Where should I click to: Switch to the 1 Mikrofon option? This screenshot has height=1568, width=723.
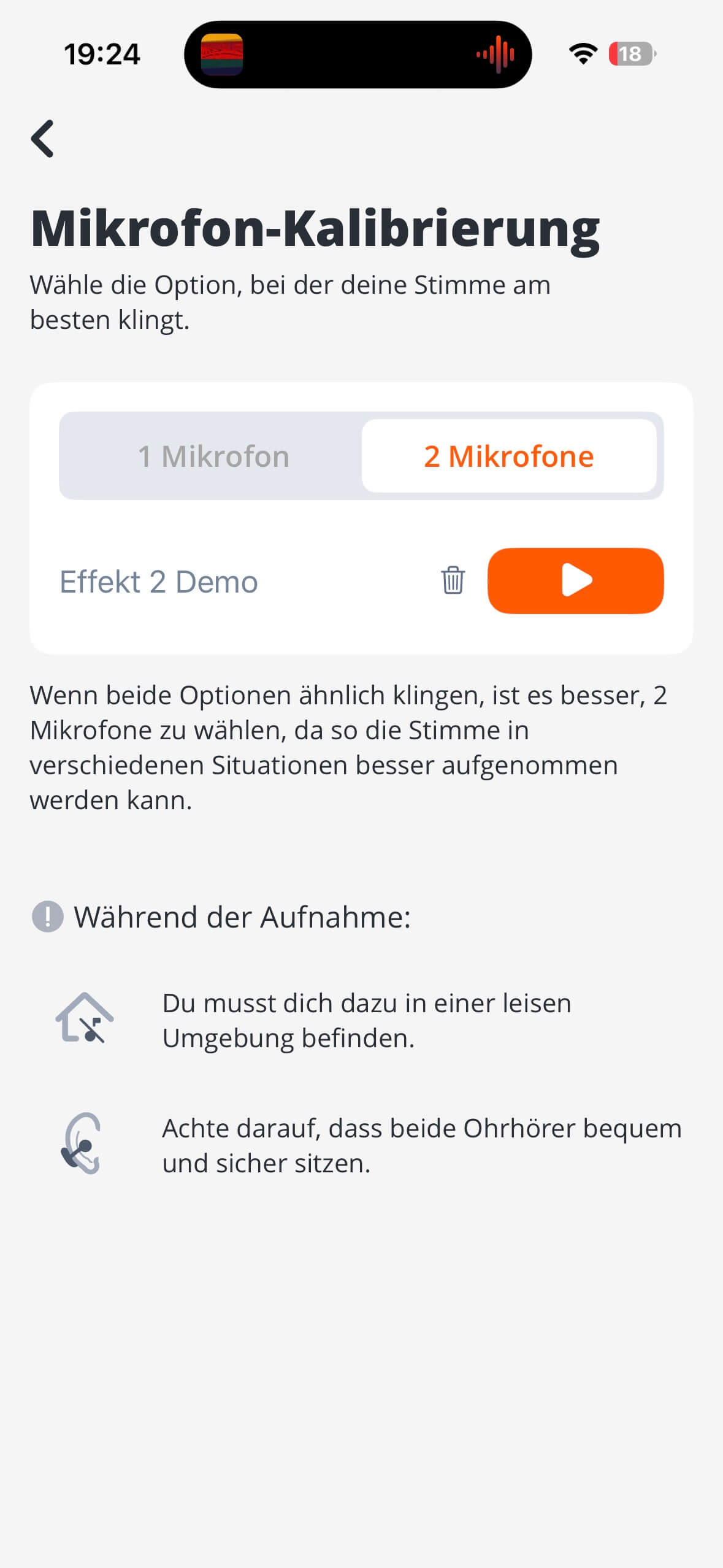click(213, 456)
